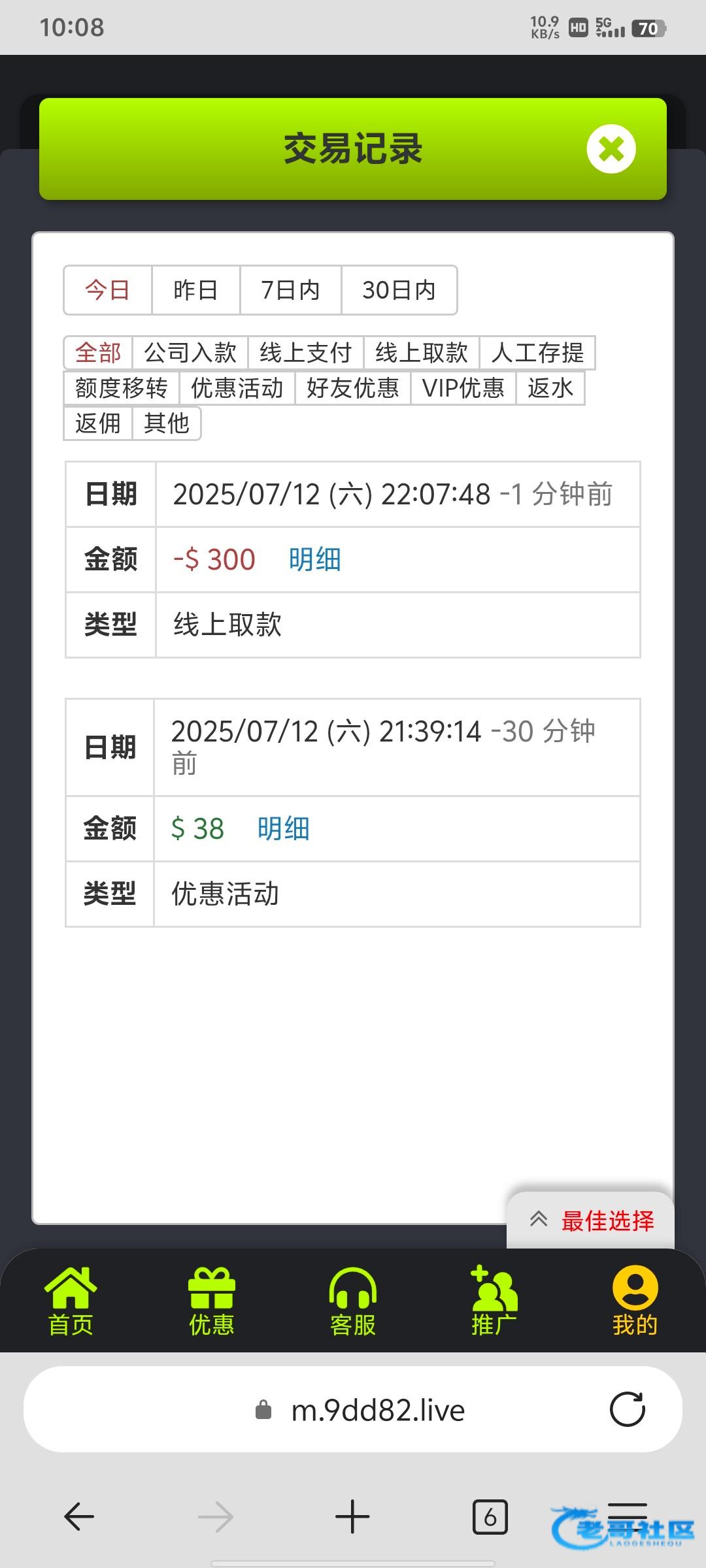Select the 7日内 date range
The height and width of the screenshot is (1568, 706).
pos(290,290)
